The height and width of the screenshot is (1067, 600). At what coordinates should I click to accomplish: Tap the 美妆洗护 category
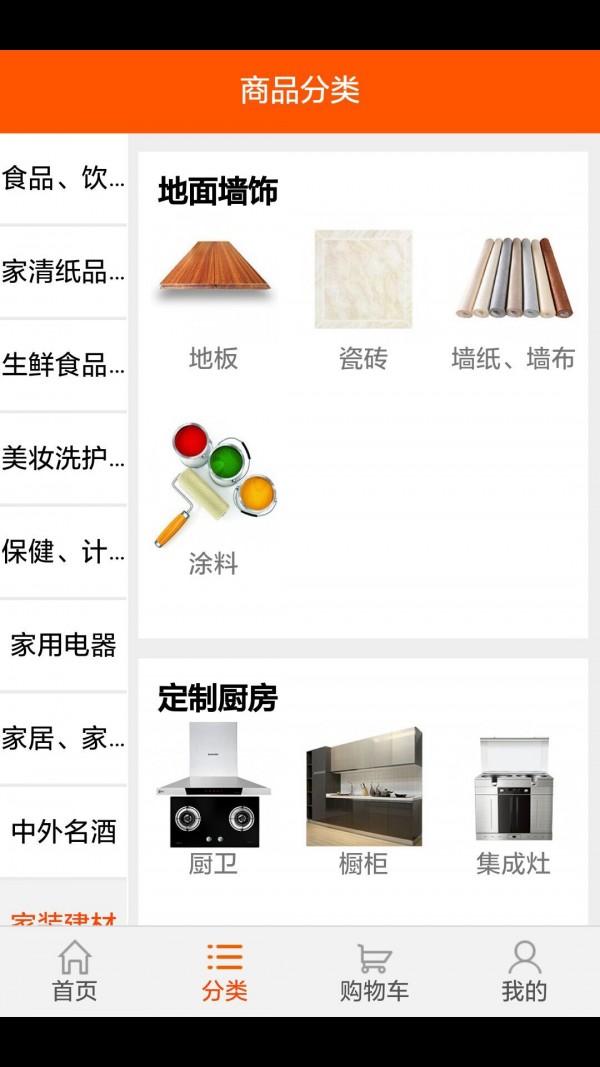pyautogui.click(x=64, y=458)
